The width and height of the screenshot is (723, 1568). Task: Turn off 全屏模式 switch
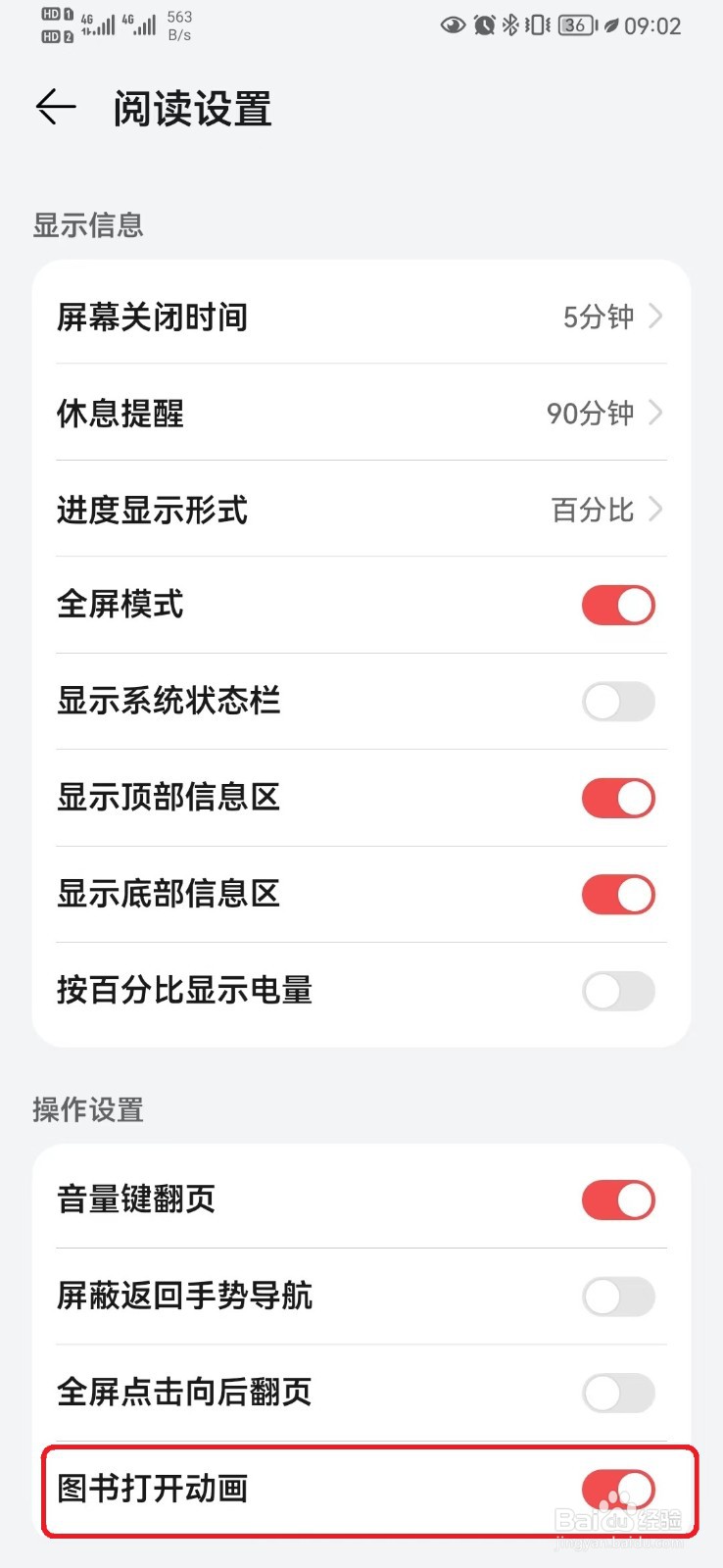click(x=618, y=605)
